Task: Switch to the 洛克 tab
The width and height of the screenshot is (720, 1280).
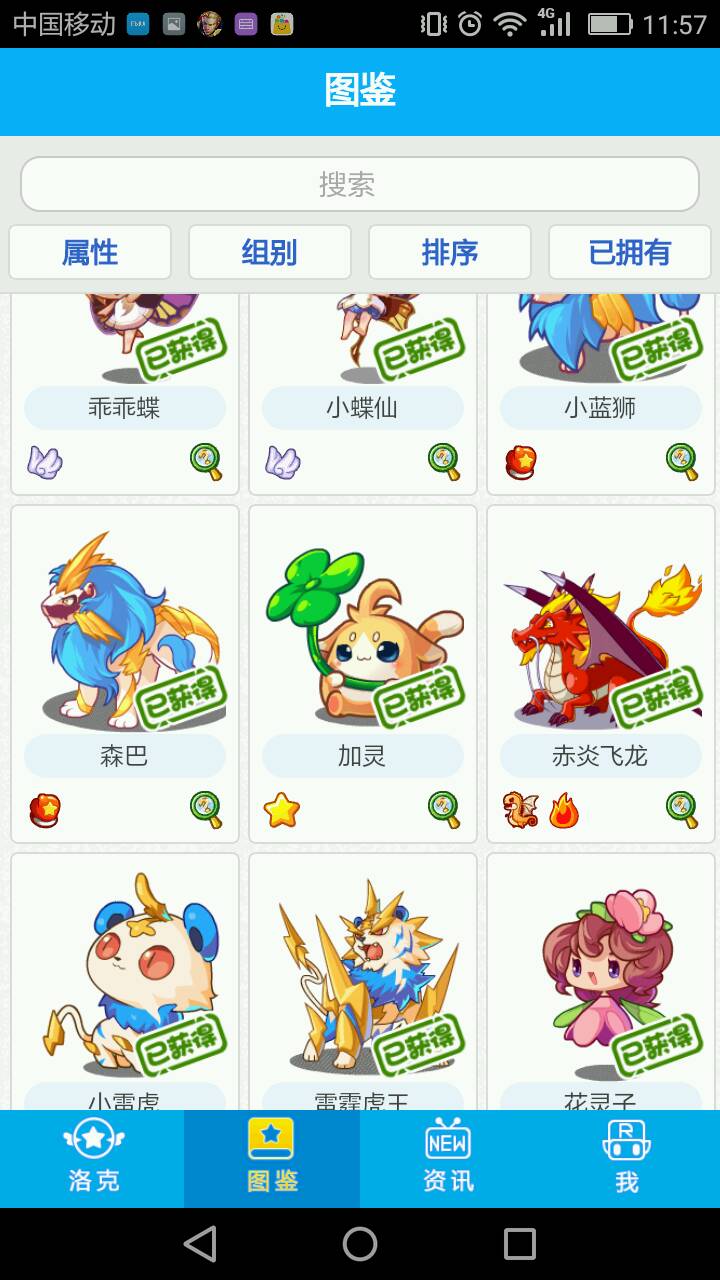Action: (93, 1158)
